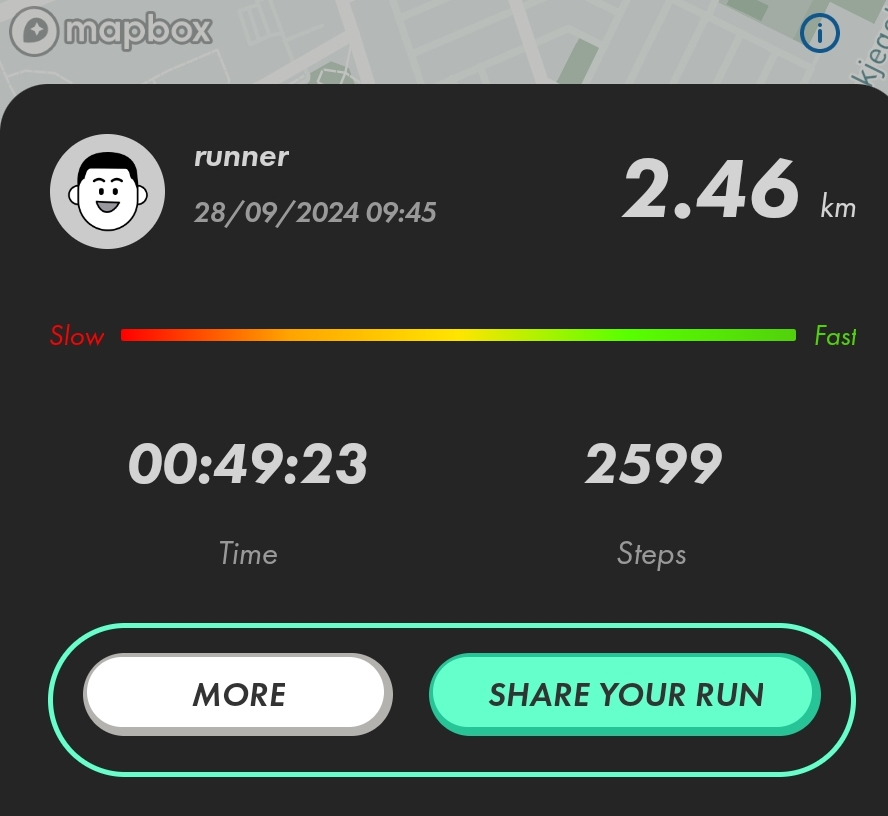Open the runner profile avatar
888x816 pixels.
[x=108, y=191]
